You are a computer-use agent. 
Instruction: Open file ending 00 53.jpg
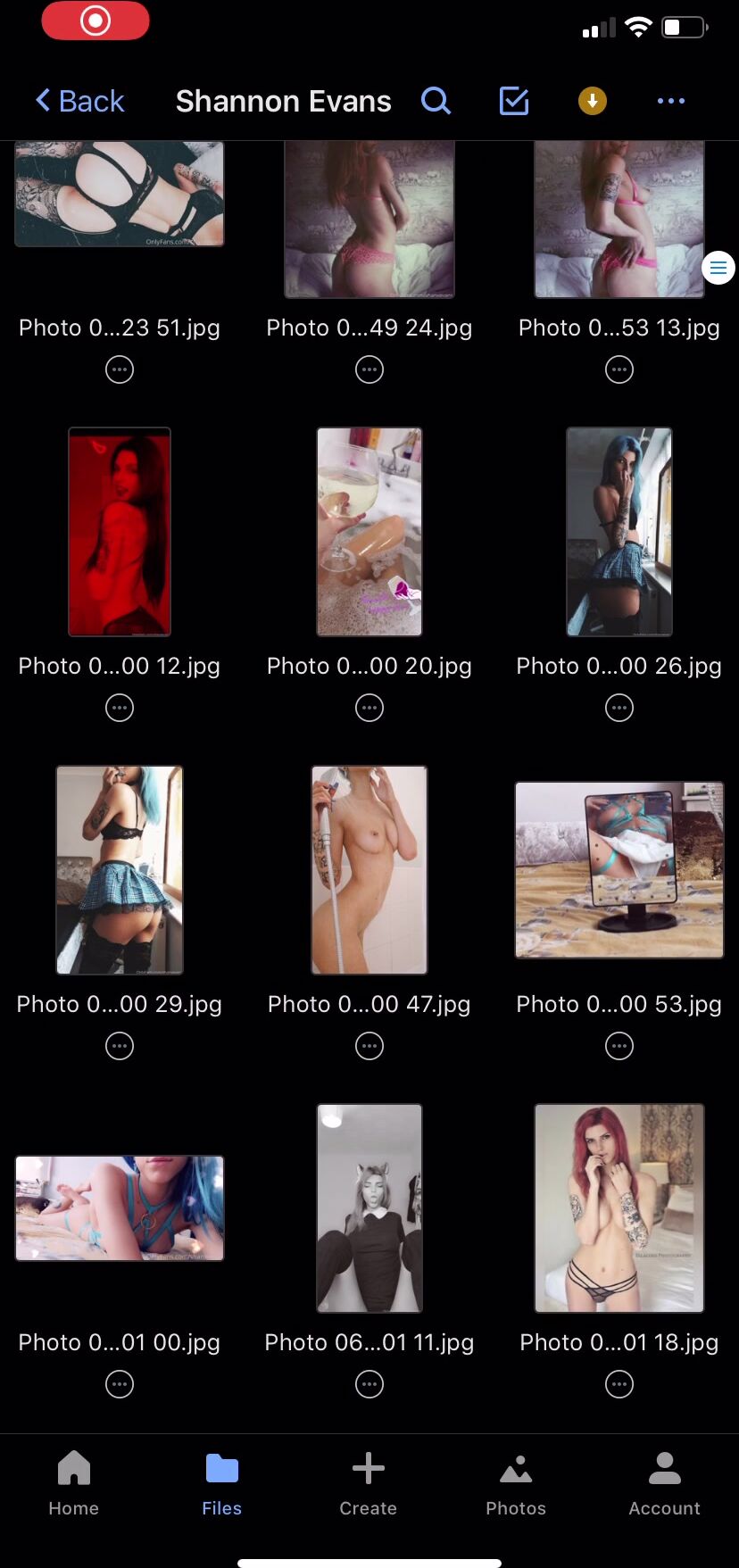click(x=619, y=870)
